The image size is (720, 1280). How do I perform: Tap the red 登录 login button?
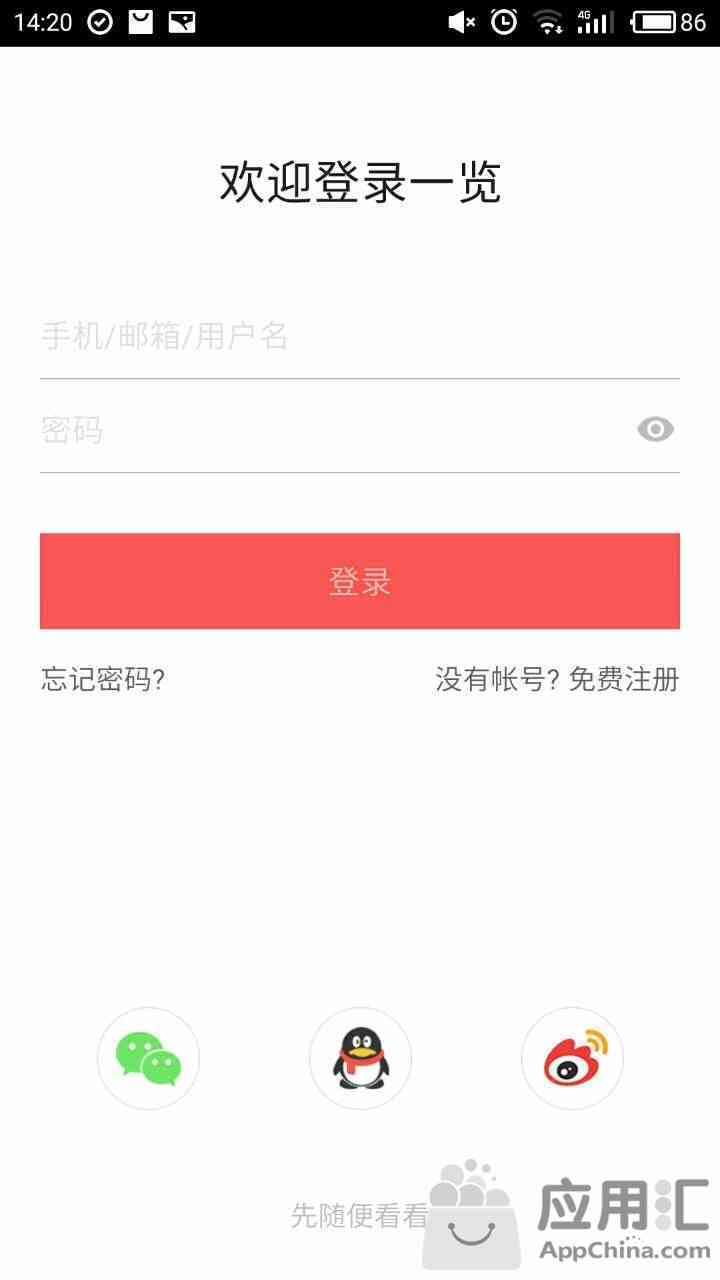[360, 581]
